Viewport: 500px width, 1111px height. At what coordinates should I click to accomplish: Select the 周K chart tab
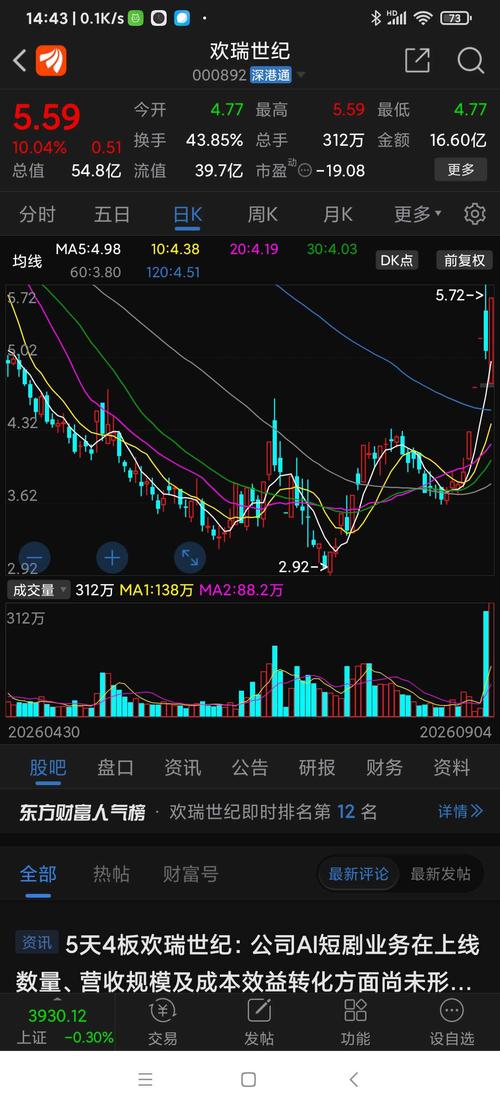[262, 214]
